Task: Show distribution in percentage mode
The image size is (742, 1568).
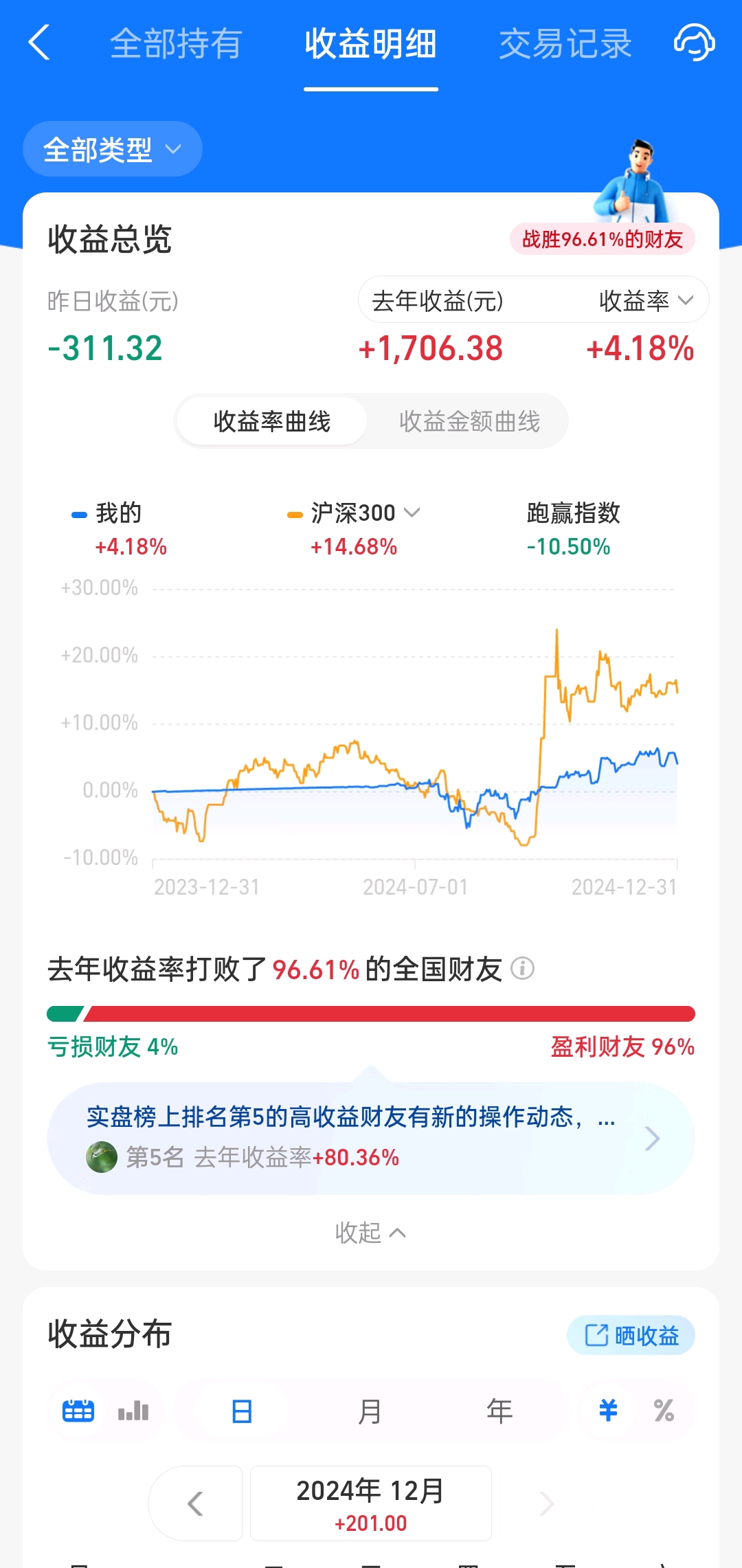Action: (664, 1411)
